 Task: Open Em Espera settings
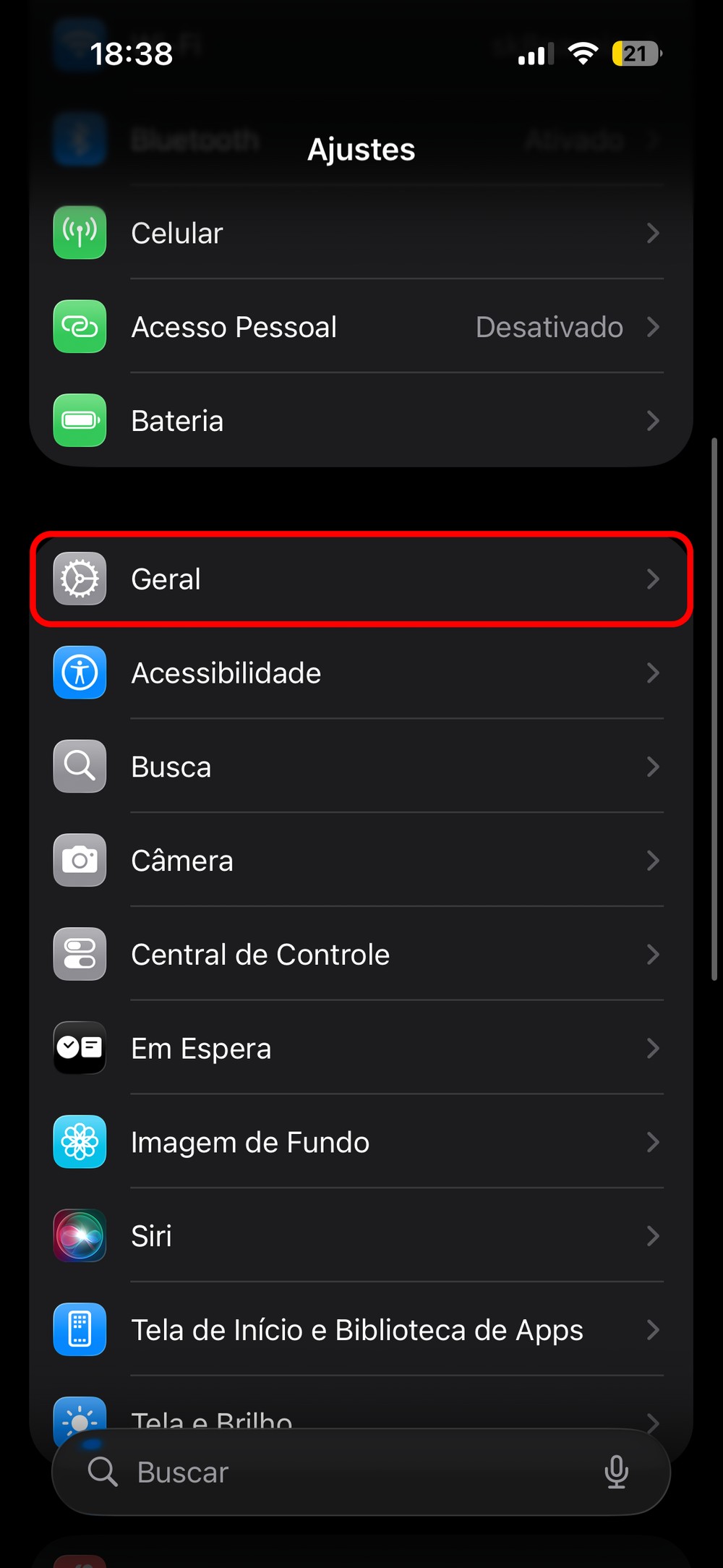[360, 1049]
